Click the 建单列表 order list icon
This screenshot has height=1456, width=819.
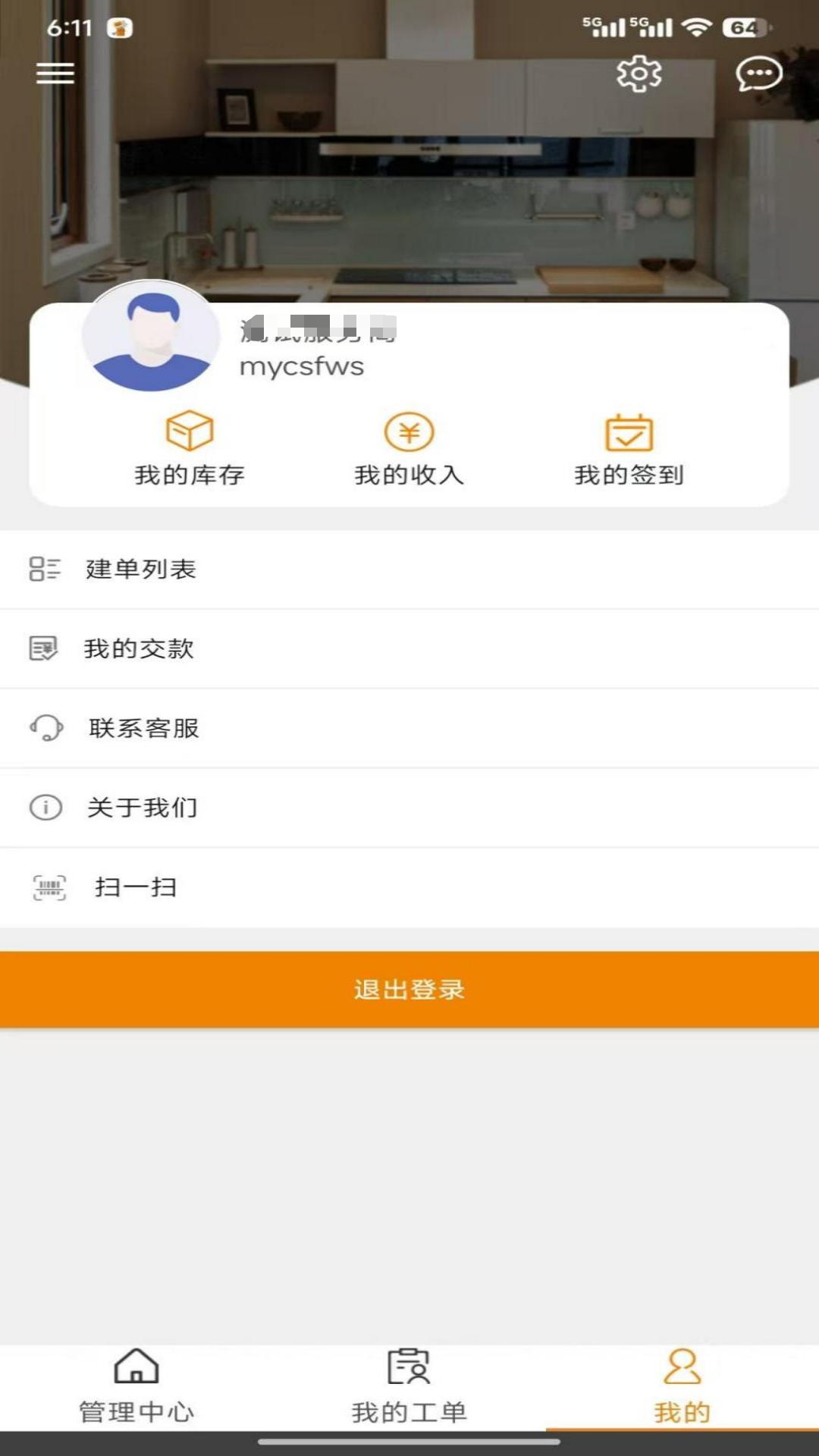[x=45, y=570]
